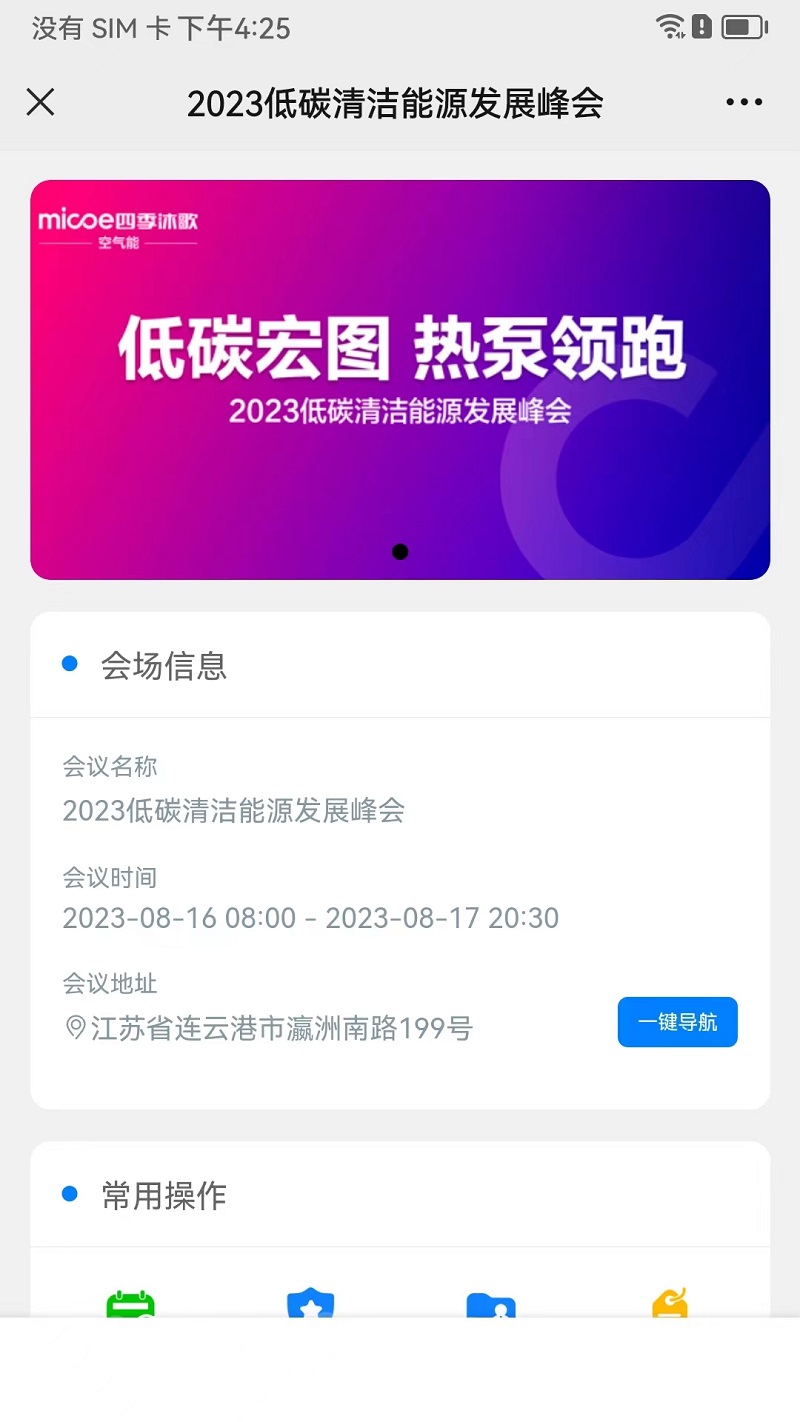Open the blue folder icon
The height and width of the screenshot is (1422, 800).
[490, 1305]
